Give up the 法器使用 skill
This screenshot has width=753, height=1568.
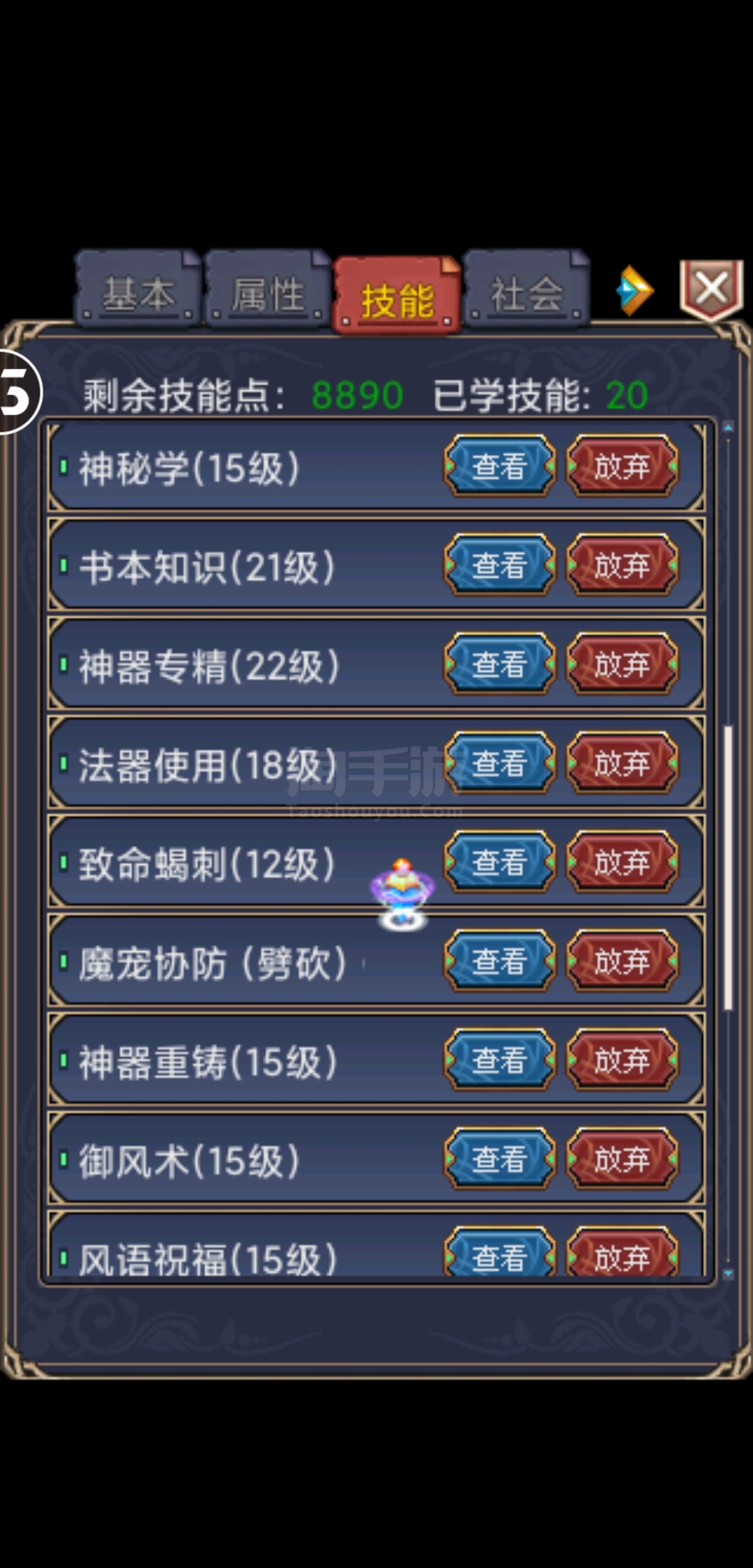pyautogui.click(x=622, y=763)
